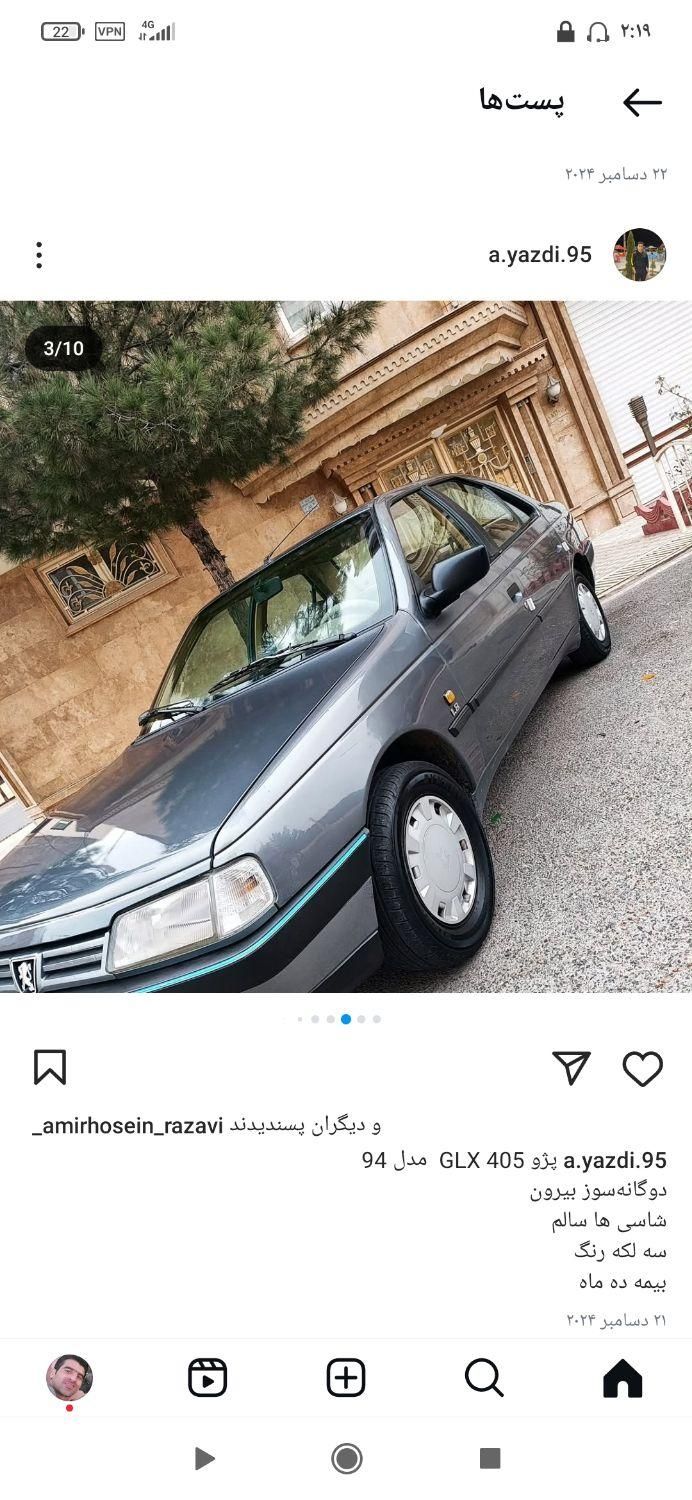Like this Peugeot 405 post
This screenshot has width=692, height=1500.
coord(642,1068)
